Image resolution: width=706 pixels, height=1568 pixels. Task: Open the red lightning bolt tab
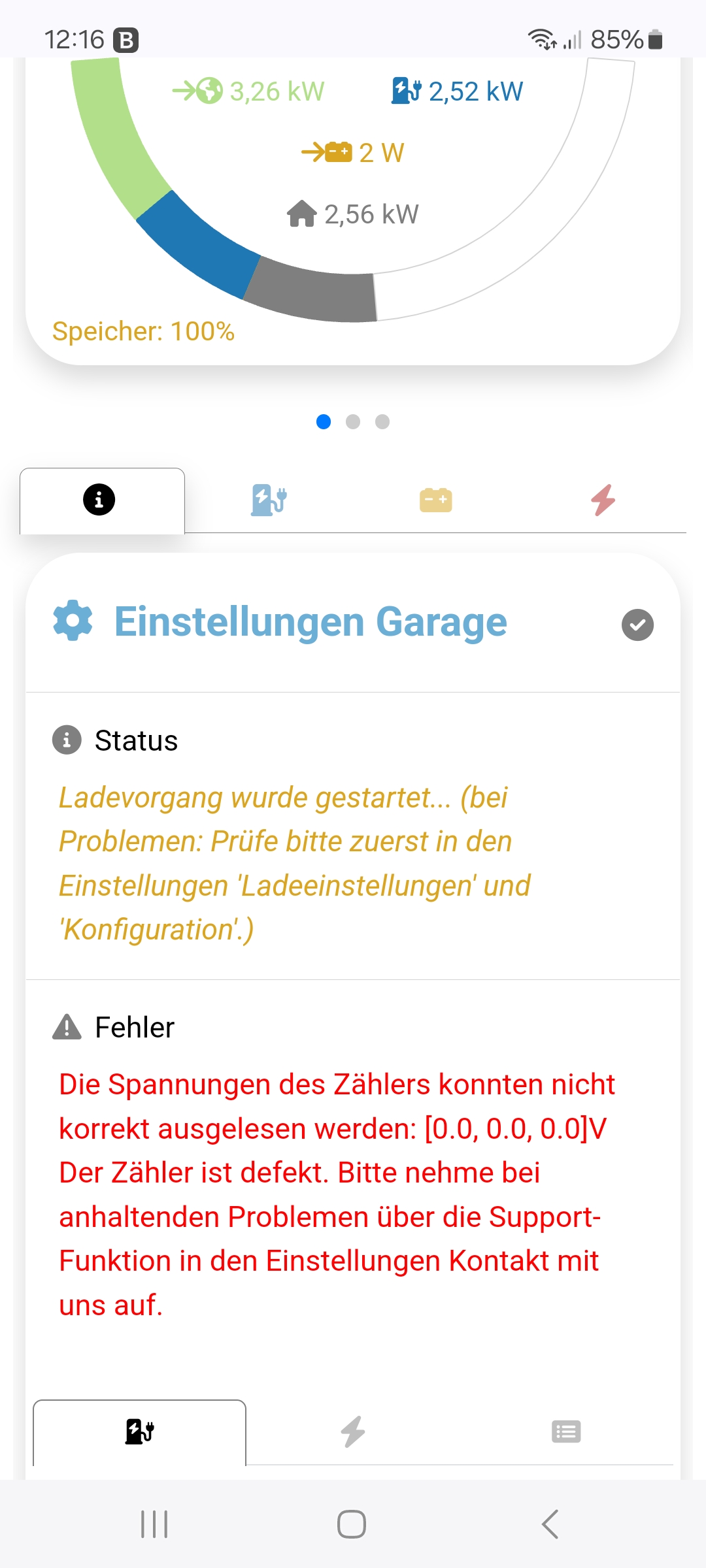click(x=603, y=500)
